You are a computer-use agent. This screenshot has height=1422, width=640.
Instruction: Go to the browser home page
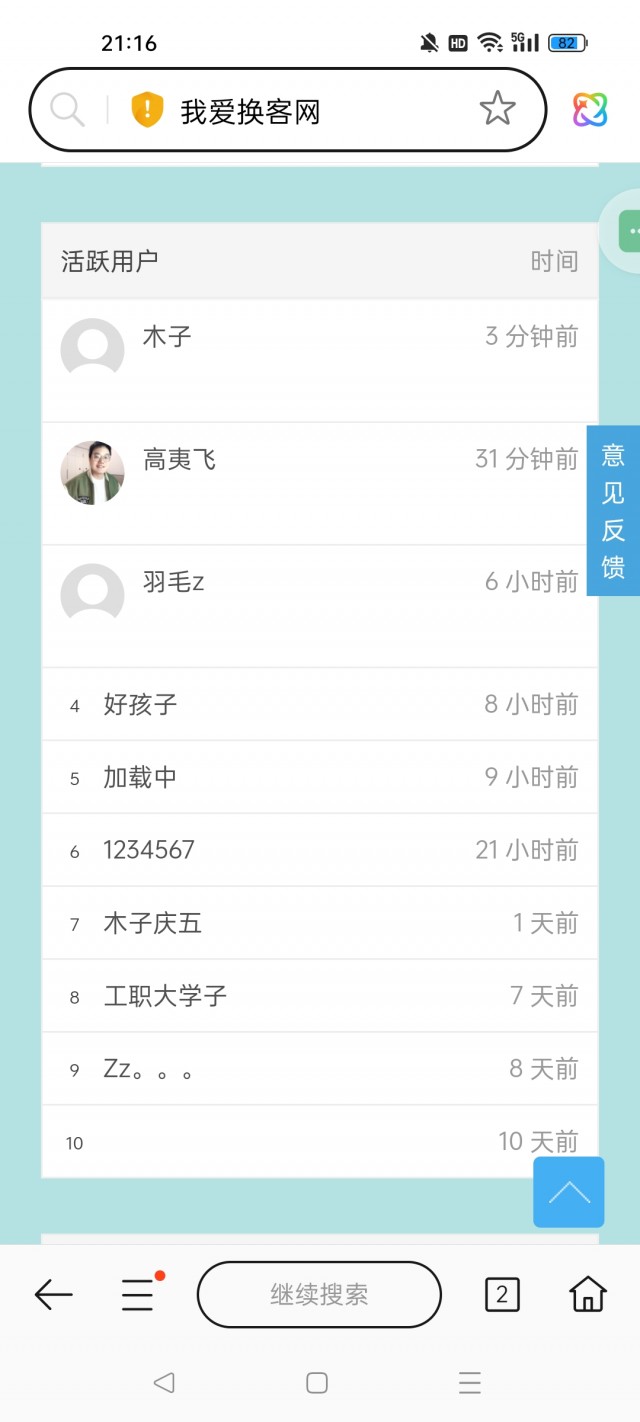pos(588,1295)
